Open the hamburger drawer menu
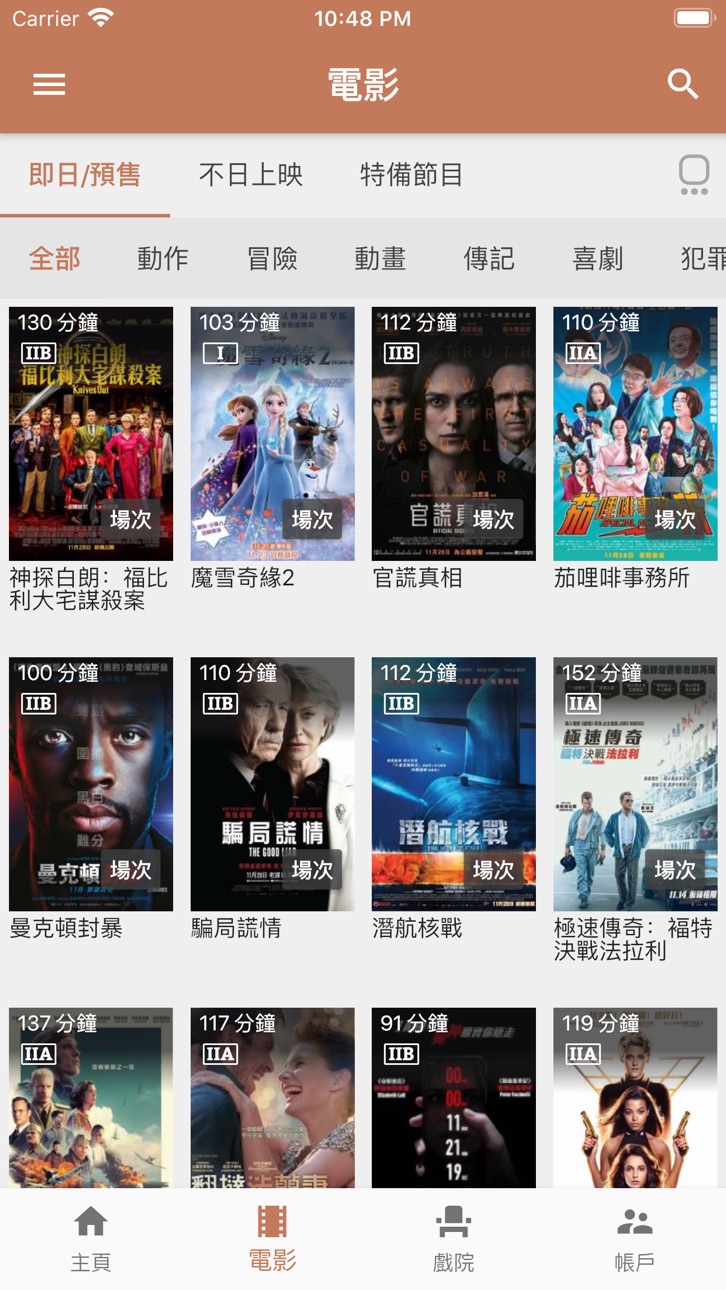The image size is (726, 1290). click(x=49, y=85)
